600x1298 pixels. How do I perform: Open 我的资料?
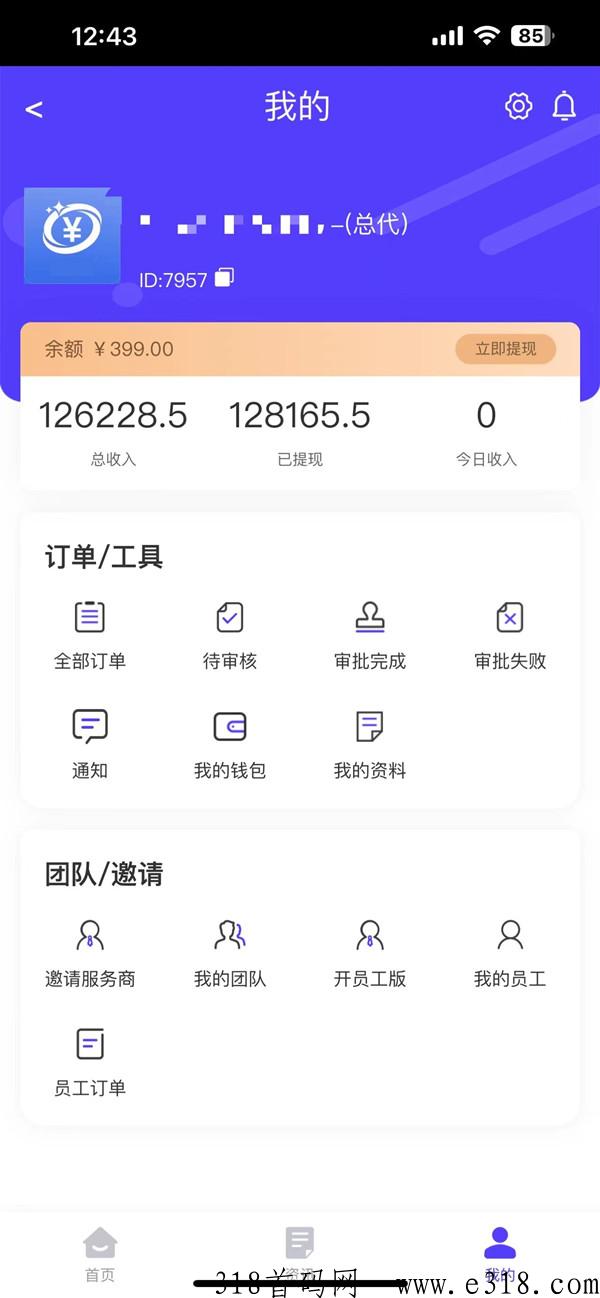370,745
